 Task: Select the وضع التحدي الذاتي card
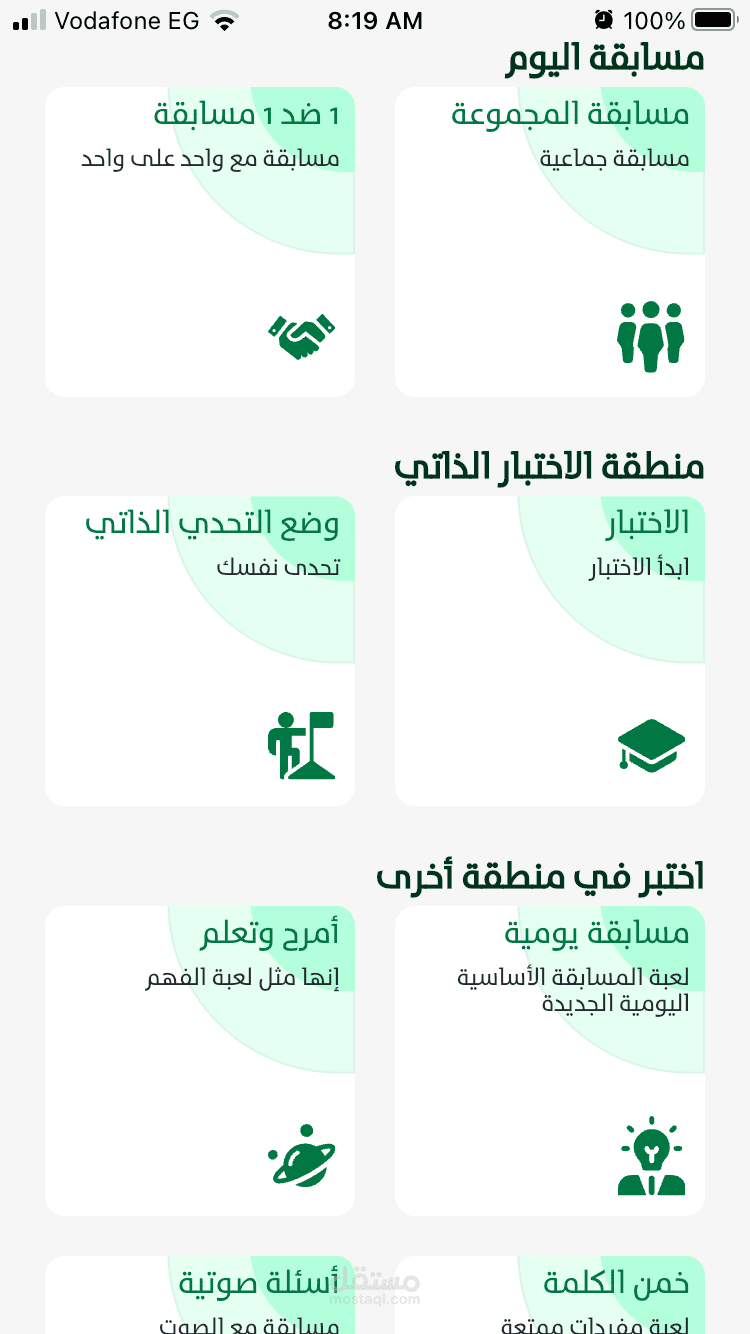click(200, 651)
